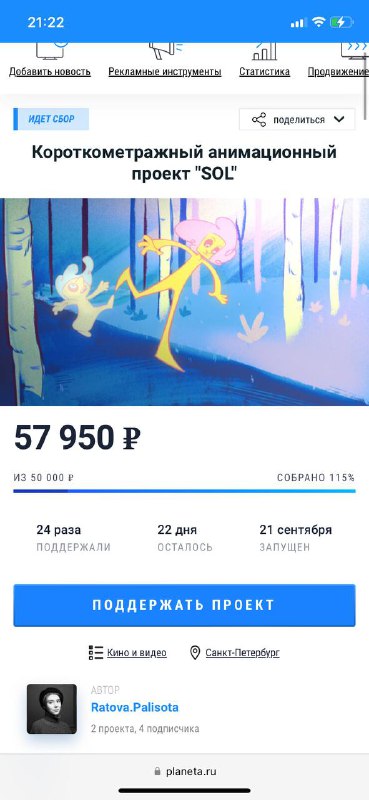Tap the Поддержать проект button
This screenshot has height=800, width=369.
point(184,605)
